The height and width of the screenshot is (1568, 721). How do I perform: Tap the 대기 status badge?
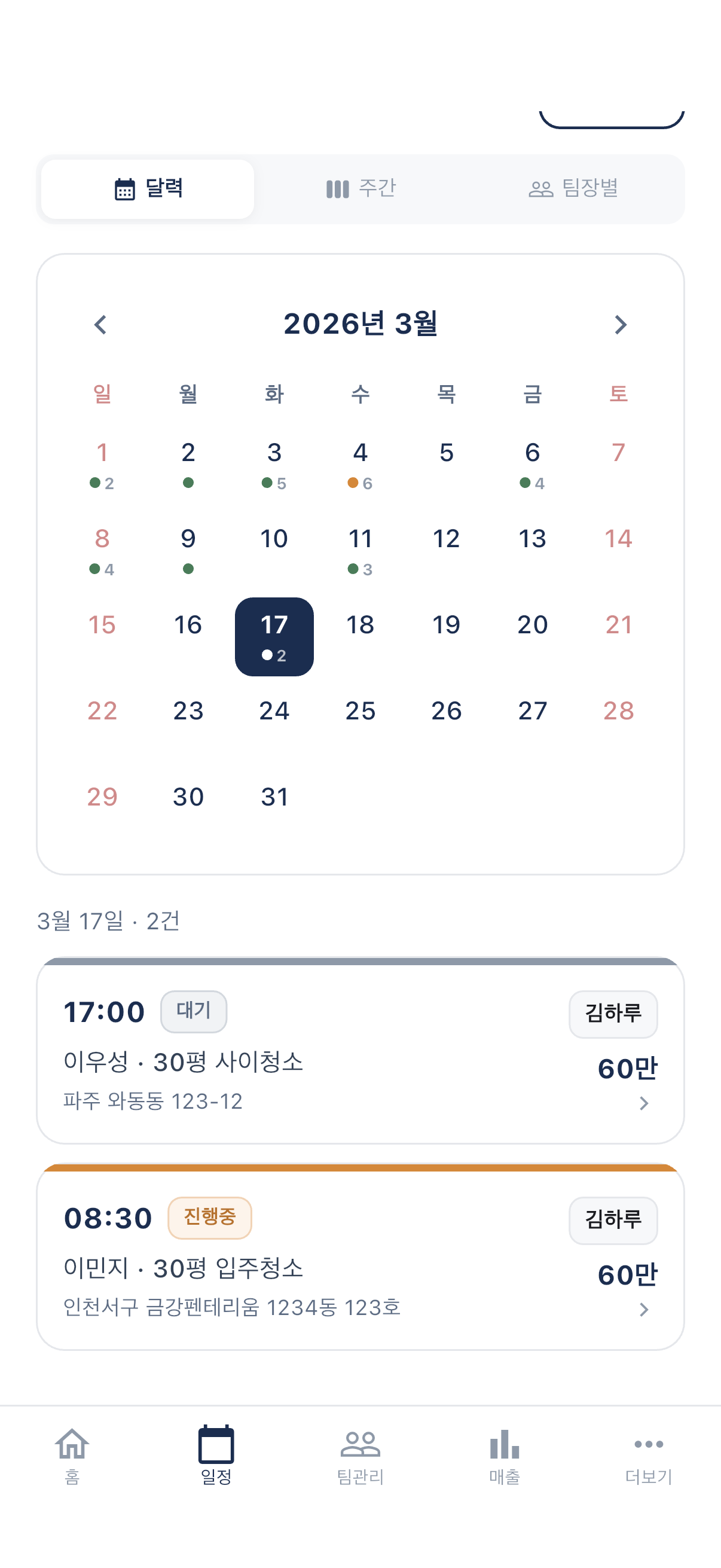tap(194, 1011)
